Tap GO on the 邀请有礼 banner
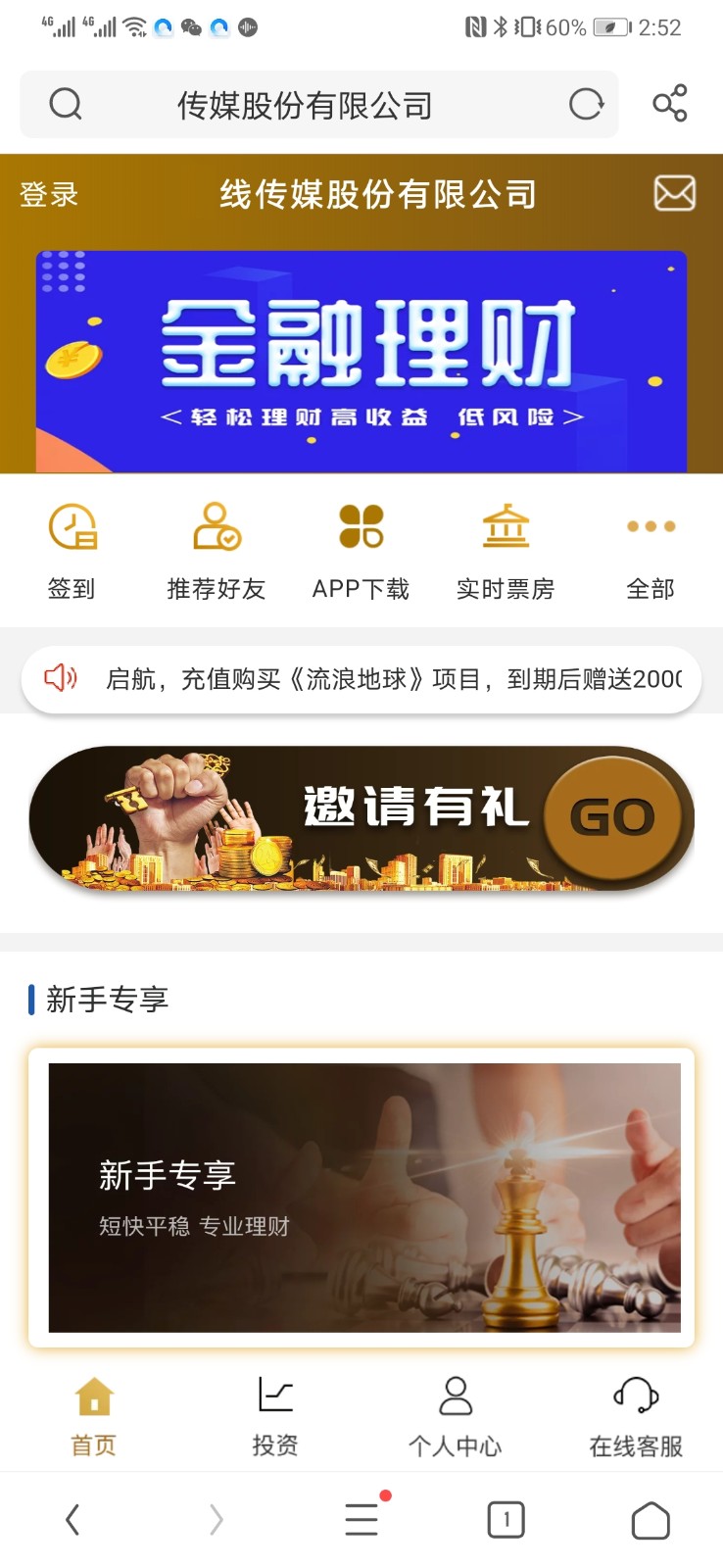This screenshot has height=1568, width=723. tap(612, 816)
